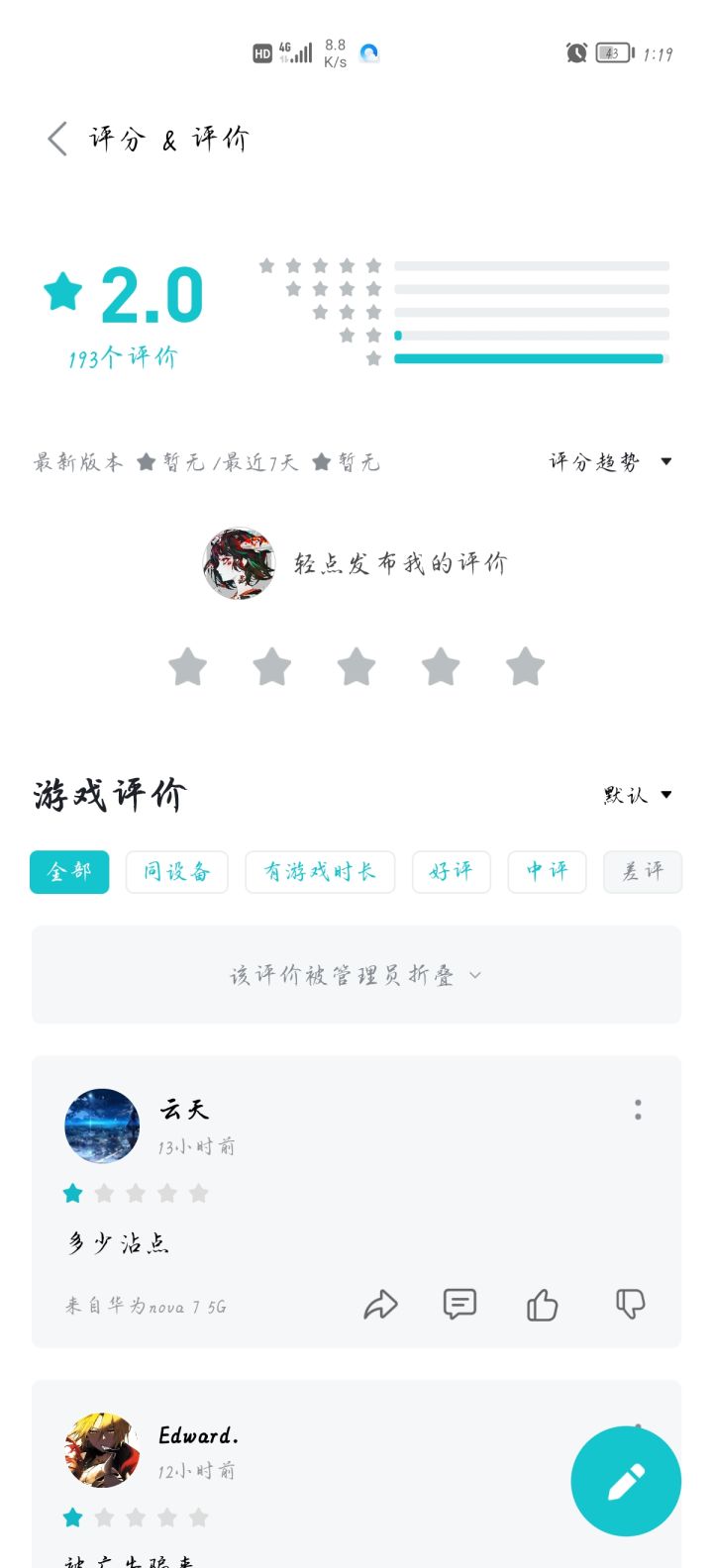Give a one-star rating
This screenshot has width=713, height=1568.
[x=187, y=667]
